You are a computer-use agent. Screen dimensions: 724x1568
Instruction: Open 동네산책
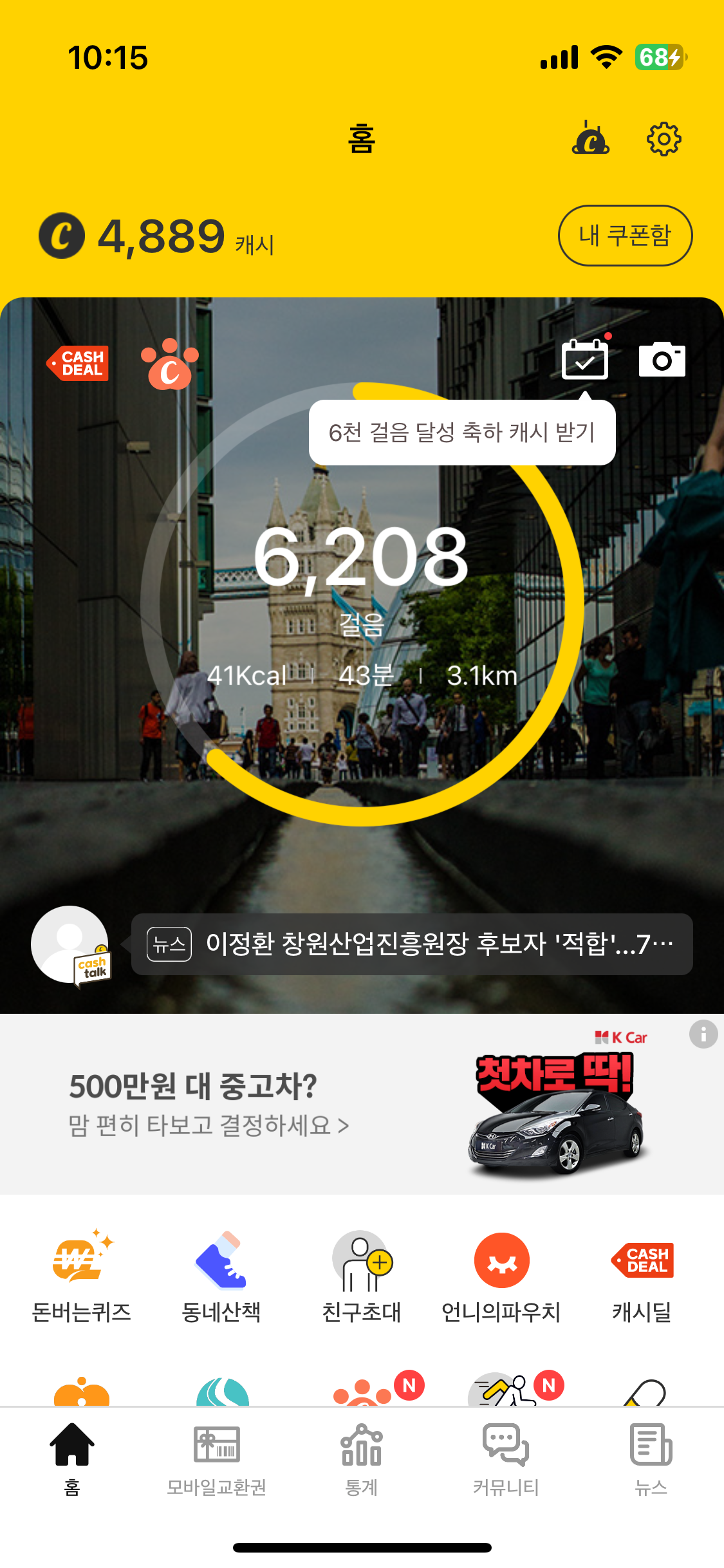(221, 1276)
